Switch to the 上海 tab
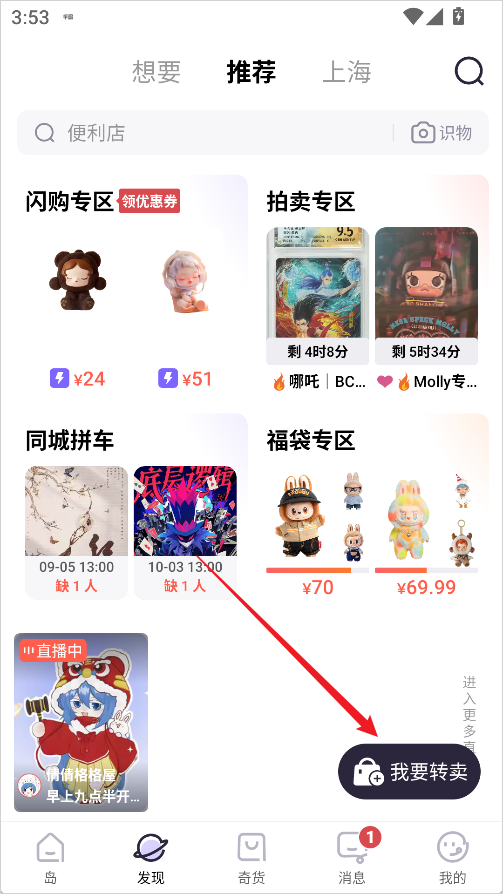This screenshot has height=894, width=503. pos(347,72)
